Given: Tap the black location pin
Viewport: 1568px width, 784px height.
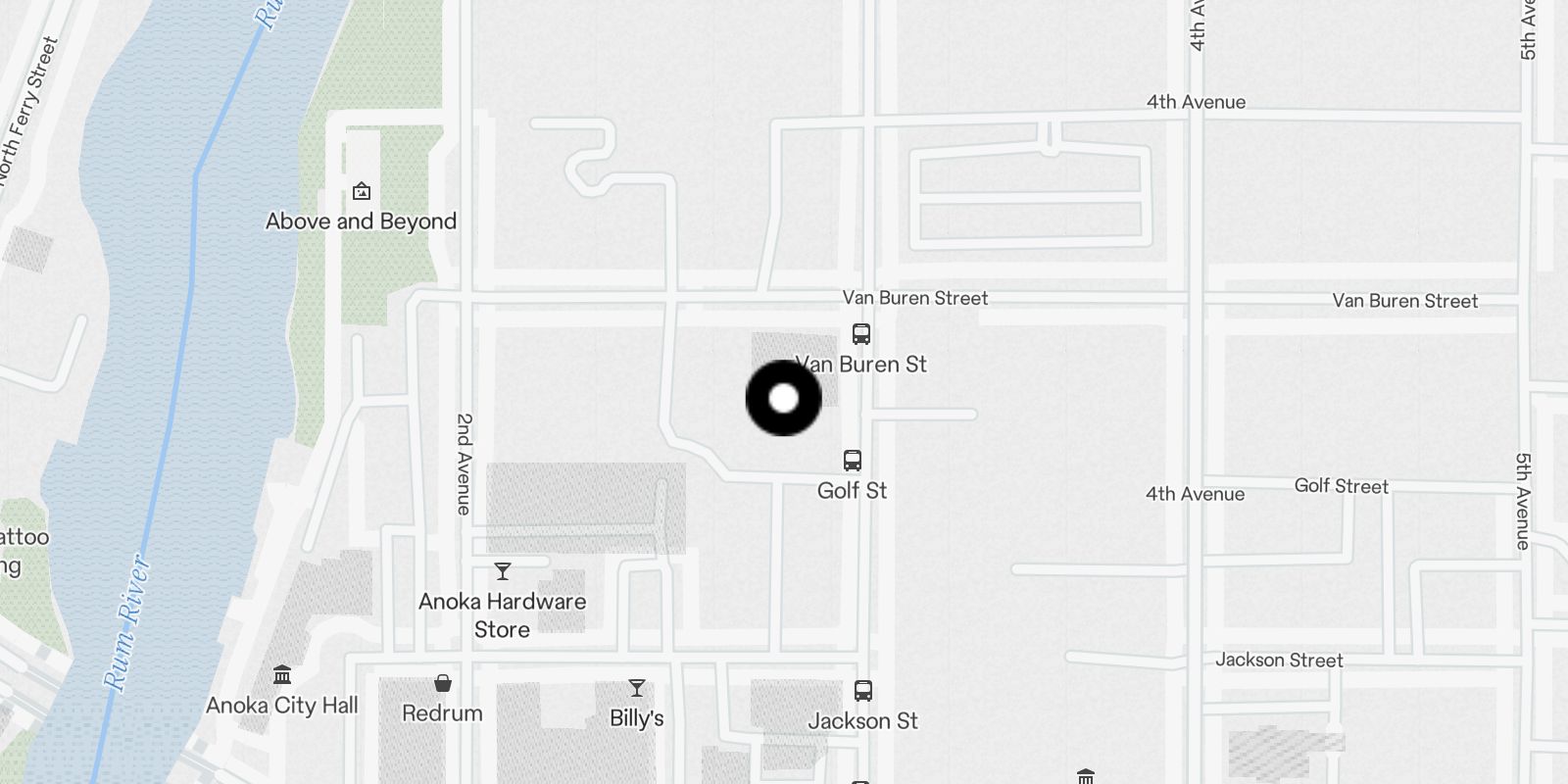Looking at the screenshot, I should (x=783, y=398).
